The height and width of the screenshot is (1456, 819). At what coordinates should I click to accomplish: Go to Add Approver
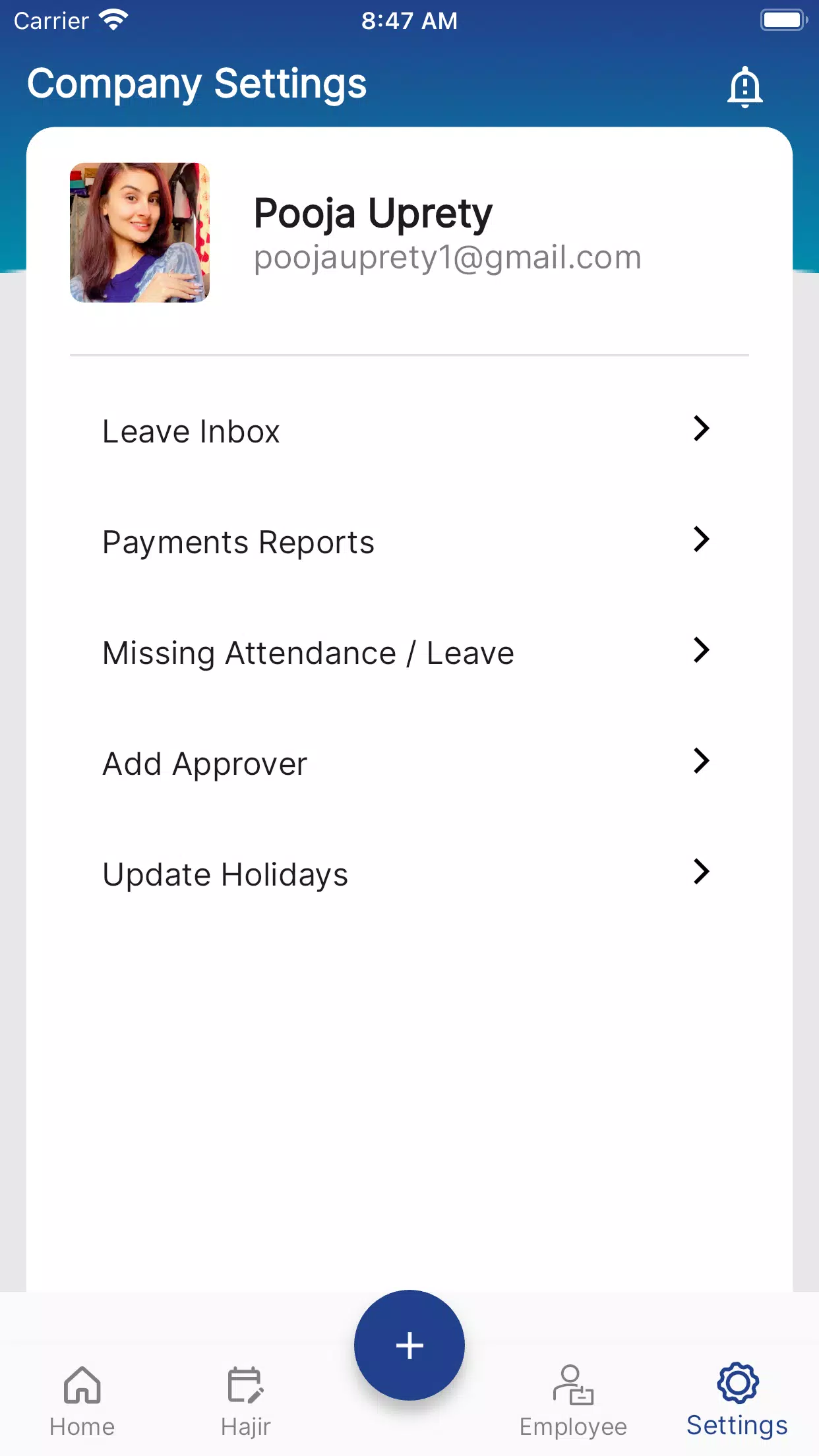coord(409,764)
